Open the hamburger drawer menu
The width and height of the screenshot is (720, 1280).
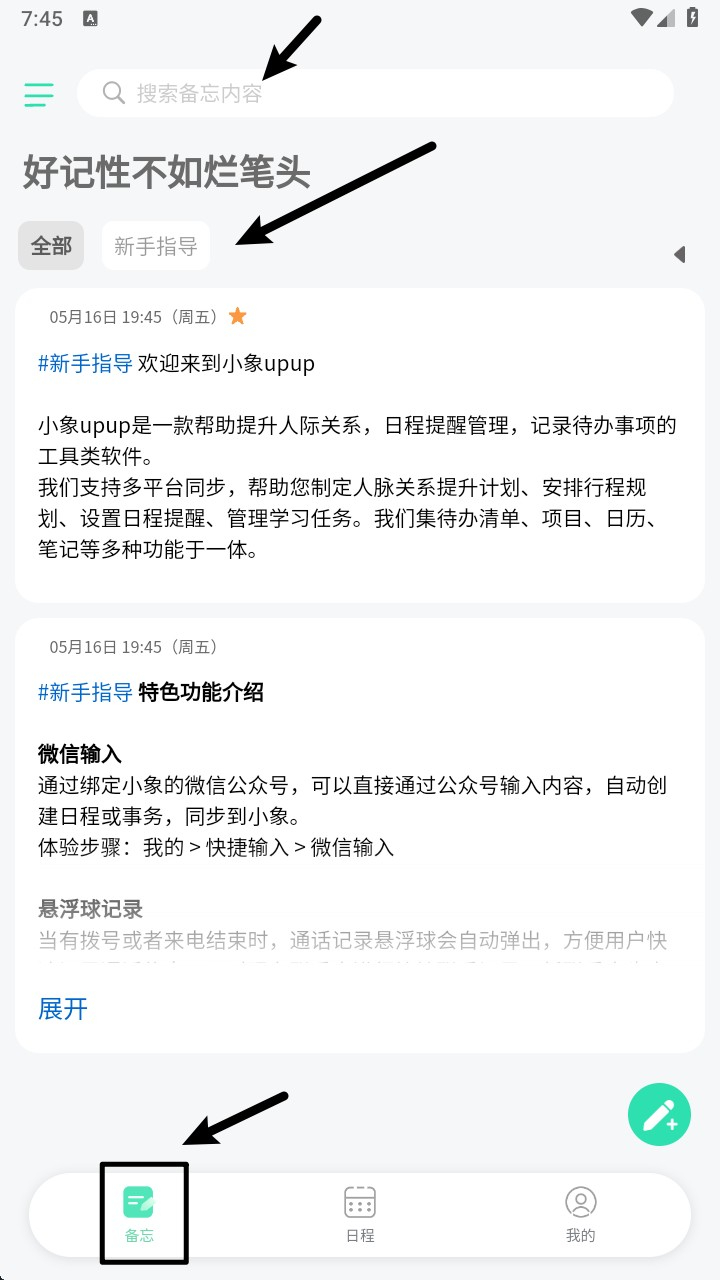point(39,94)
